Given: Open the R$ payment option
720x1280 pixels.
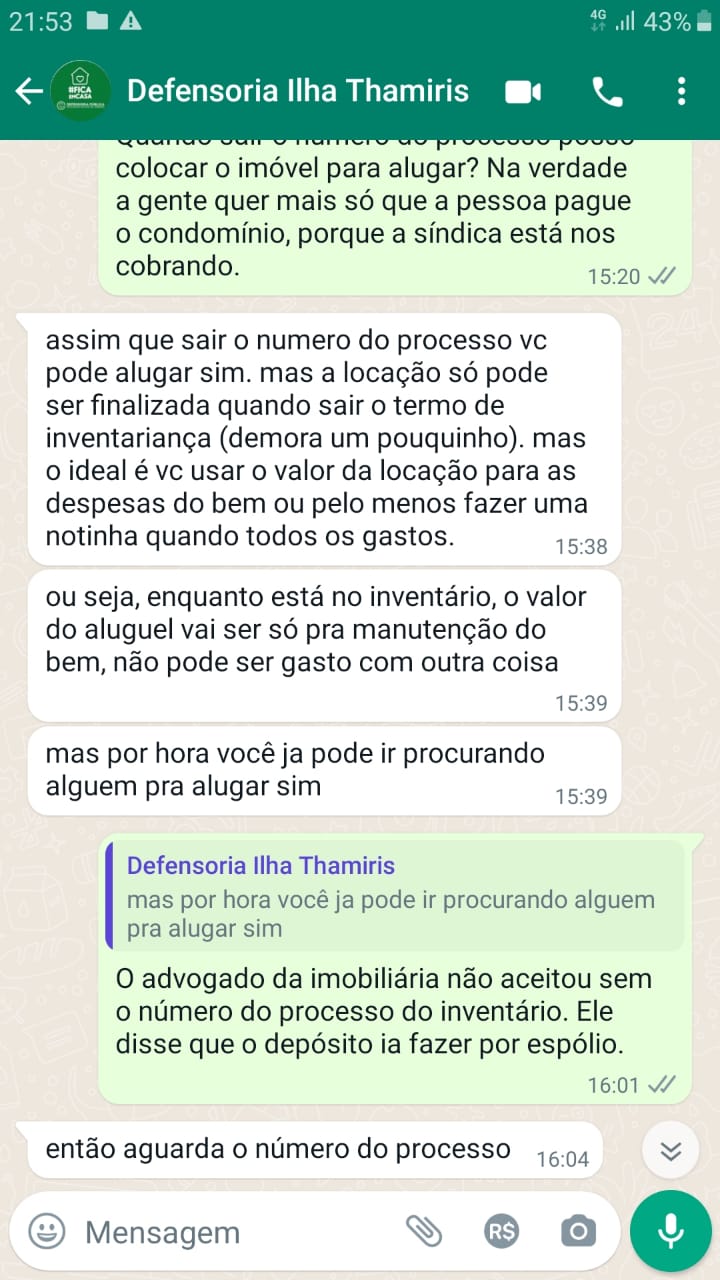Looking at the screenshot, I should coord(500,1231).
